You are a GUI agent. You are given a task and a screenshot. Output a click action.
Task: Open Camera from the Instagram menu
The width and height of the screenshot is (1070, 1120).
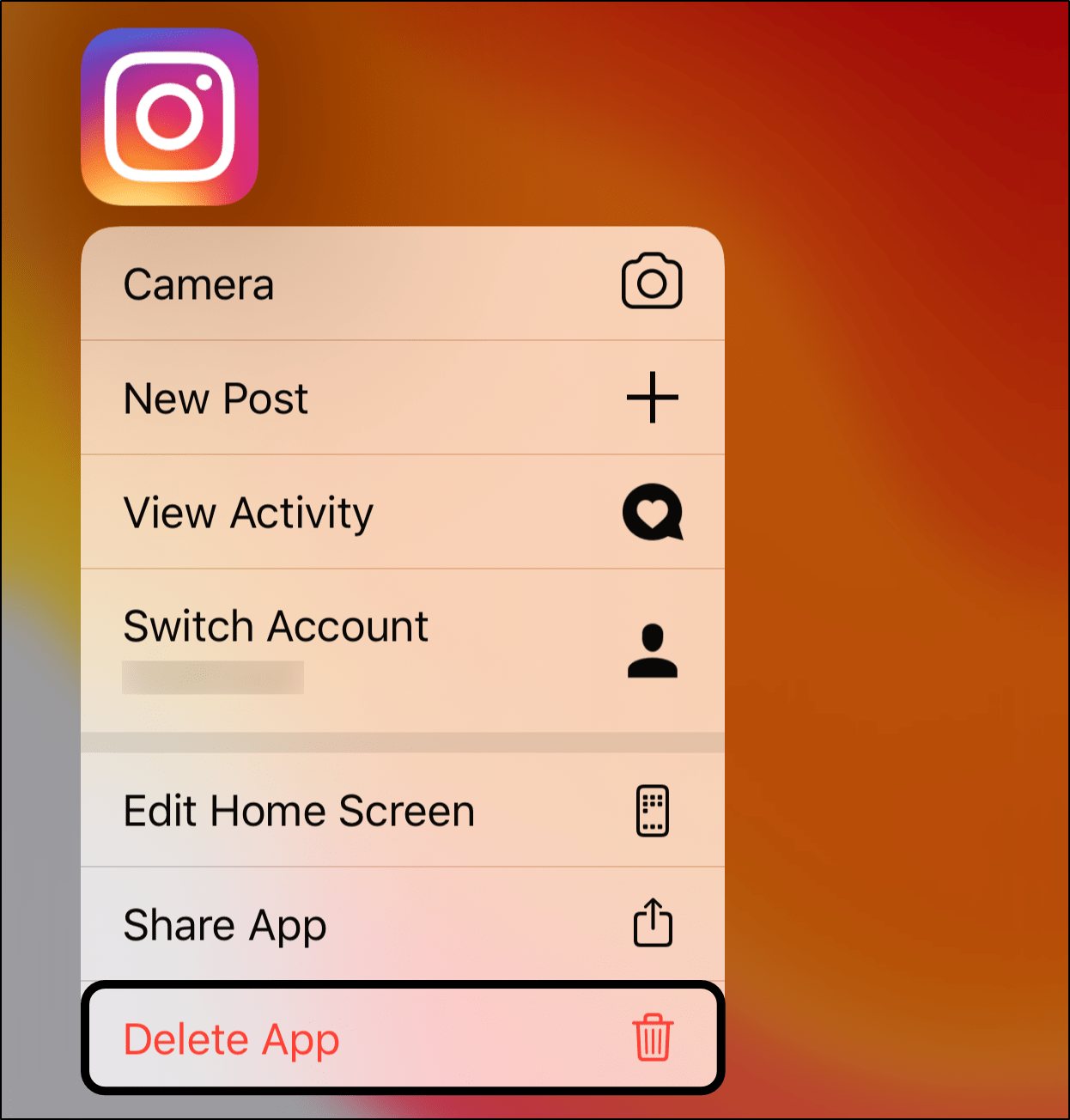(x=402, y=284)
